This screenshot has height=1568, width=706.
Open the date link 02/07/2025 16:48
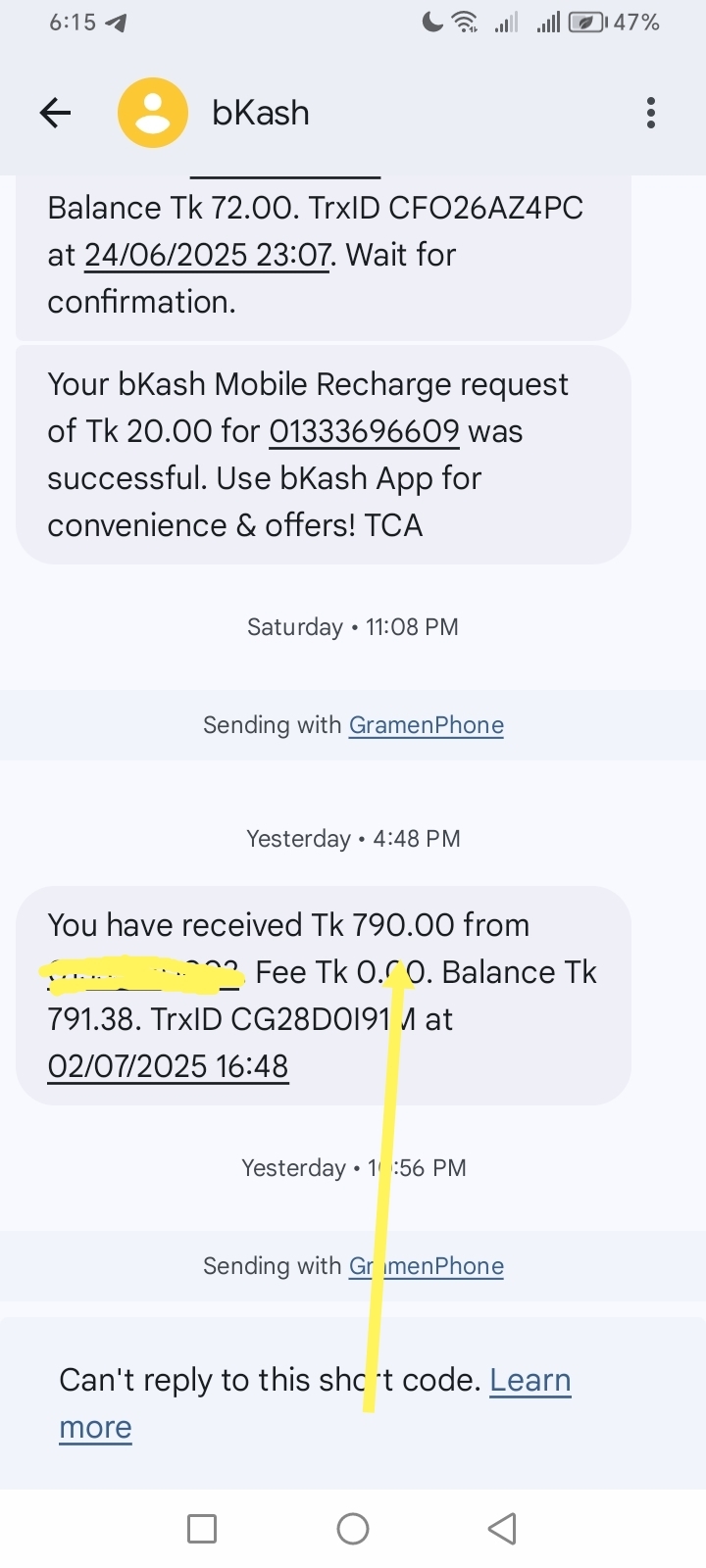click(168, 1066)
